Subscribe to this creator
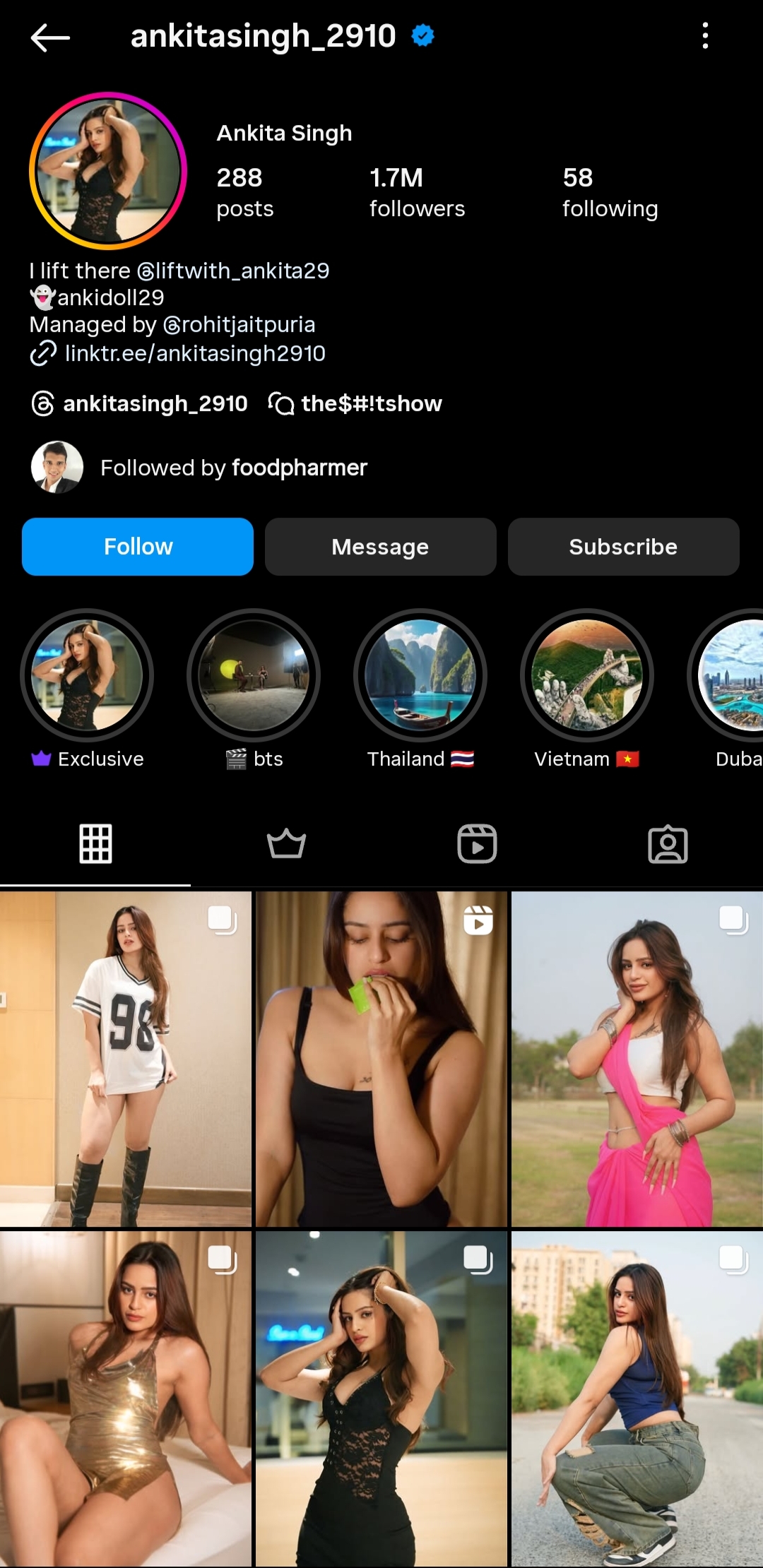763x1568 pixels. tap(623, 547)
